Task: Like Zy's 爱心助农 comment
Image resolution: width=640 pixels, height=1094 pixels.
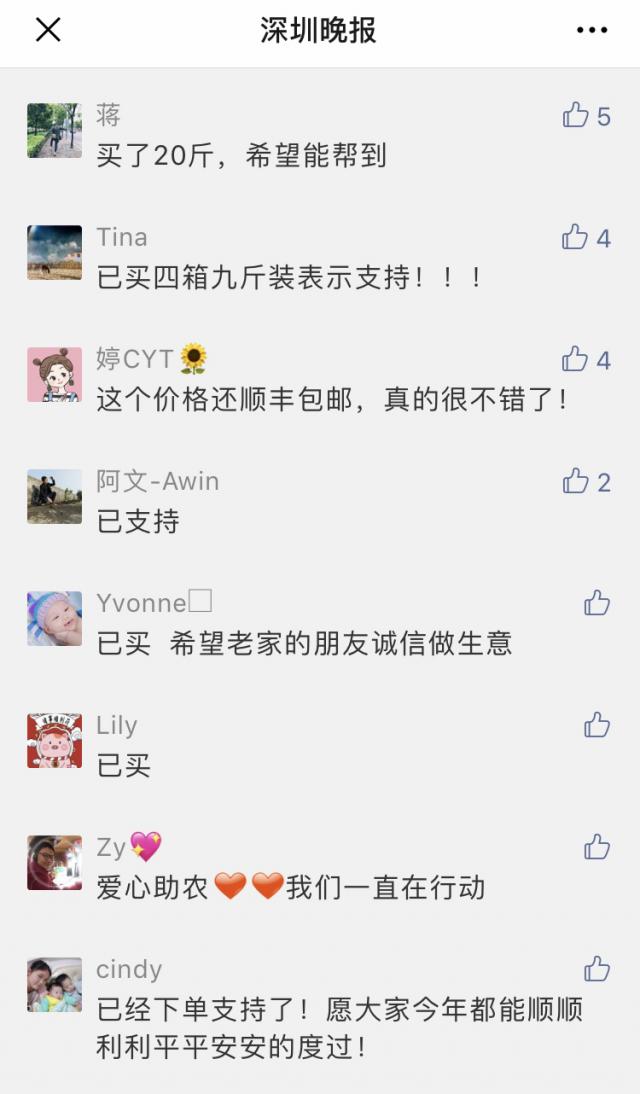Action: [x=597, y=847]
